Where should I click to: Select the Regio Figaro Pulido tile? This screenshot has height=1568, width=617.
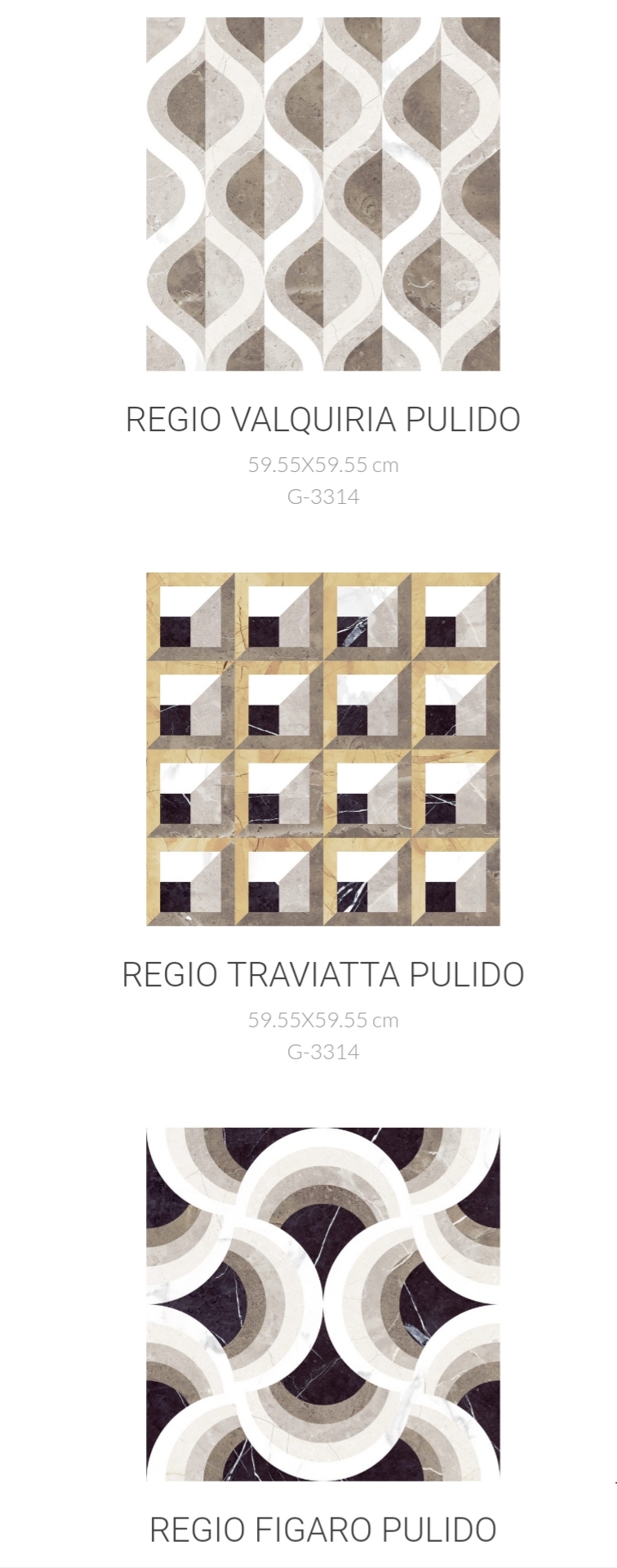click(x=322, y=1304)
